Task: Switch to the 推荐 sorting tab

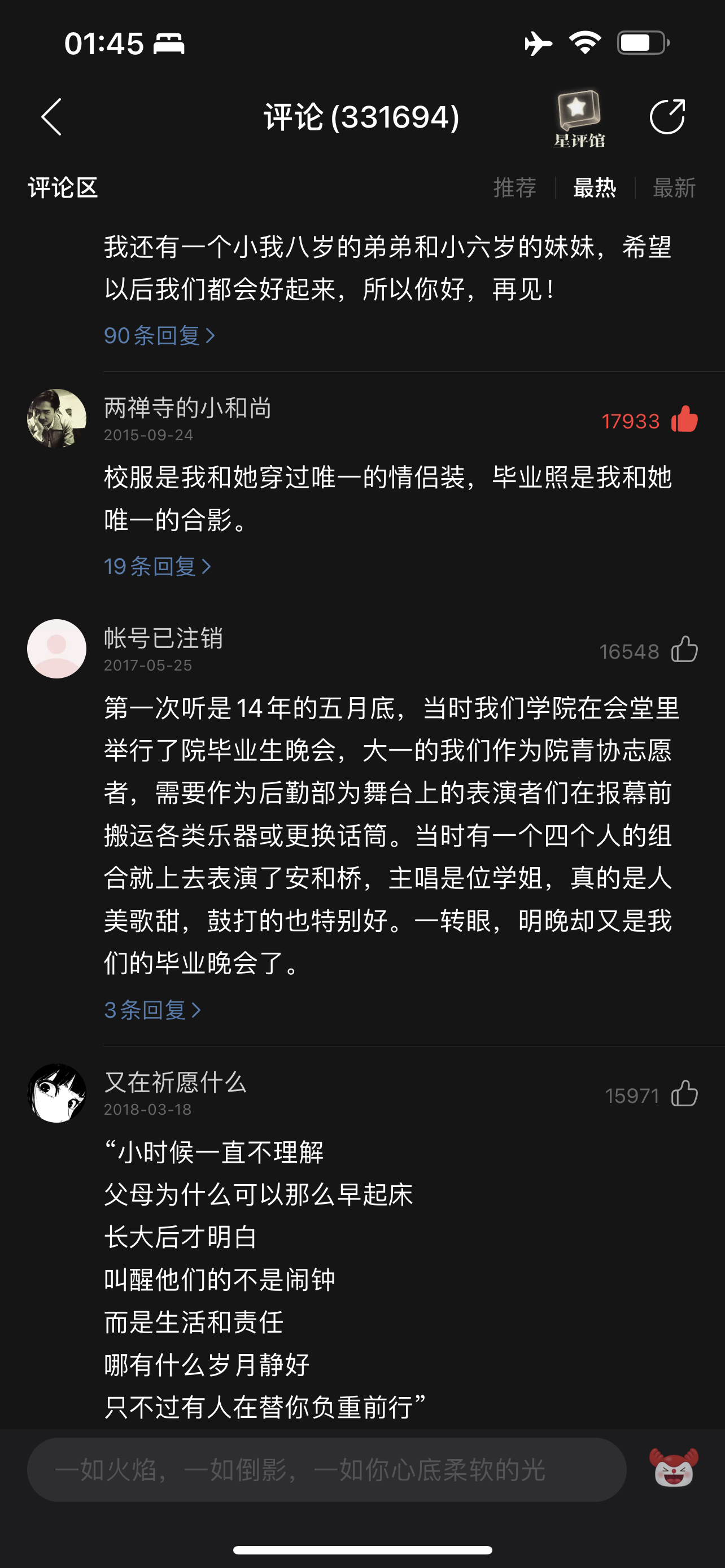Action: point(514,187)
